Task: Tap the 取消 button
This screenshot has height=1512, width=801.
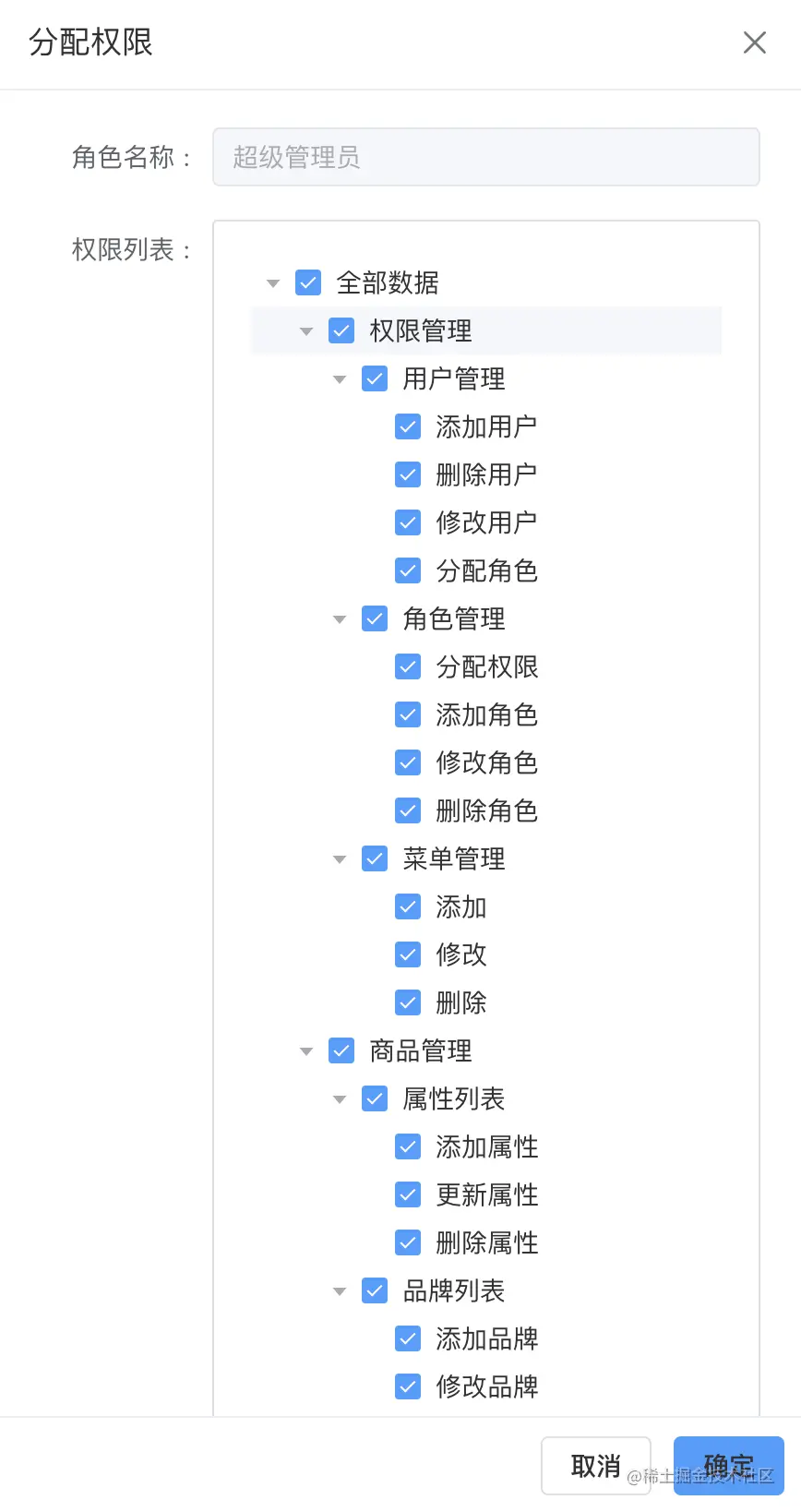Action: pyautogui.click(x=596, y=1465)
